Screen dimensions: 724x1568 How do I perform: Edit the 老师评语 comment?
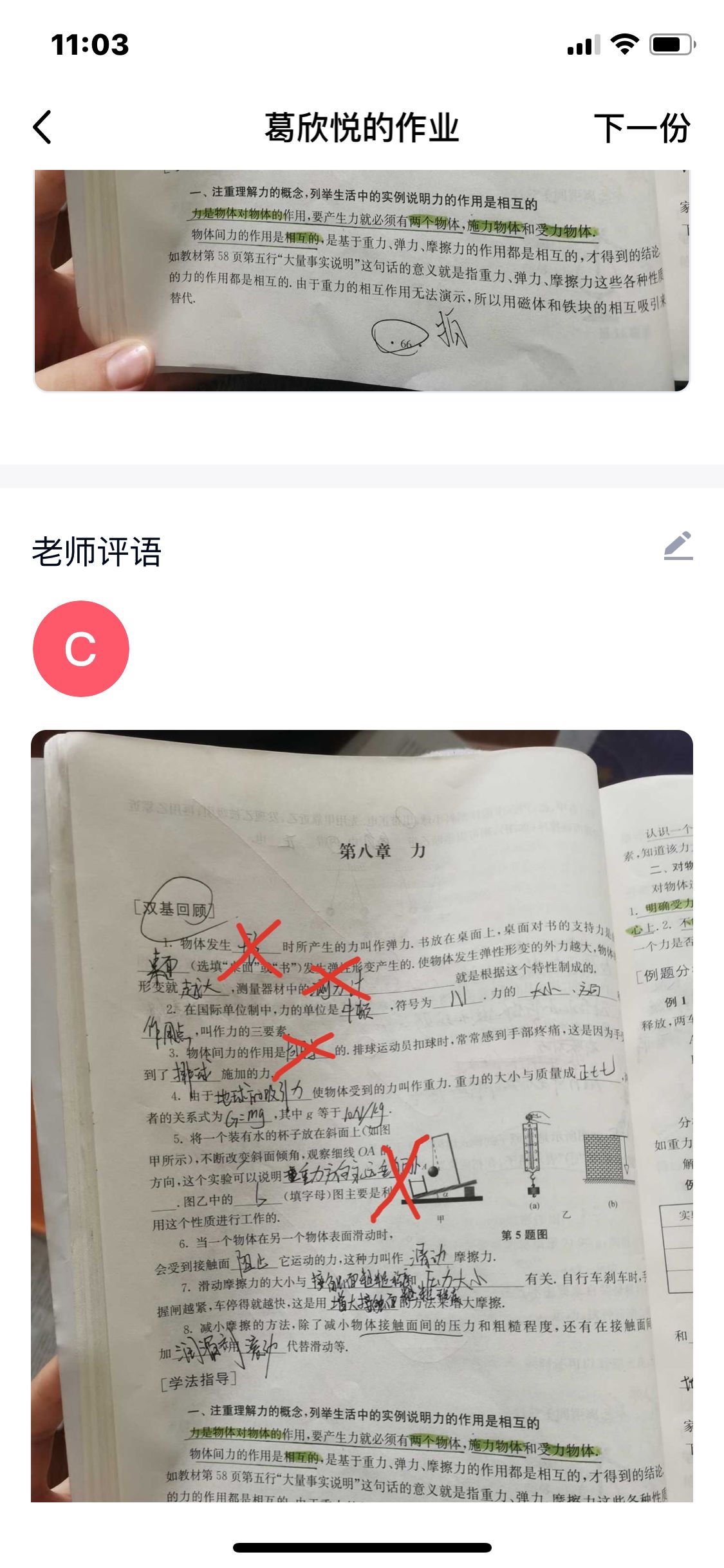(678, 546)
